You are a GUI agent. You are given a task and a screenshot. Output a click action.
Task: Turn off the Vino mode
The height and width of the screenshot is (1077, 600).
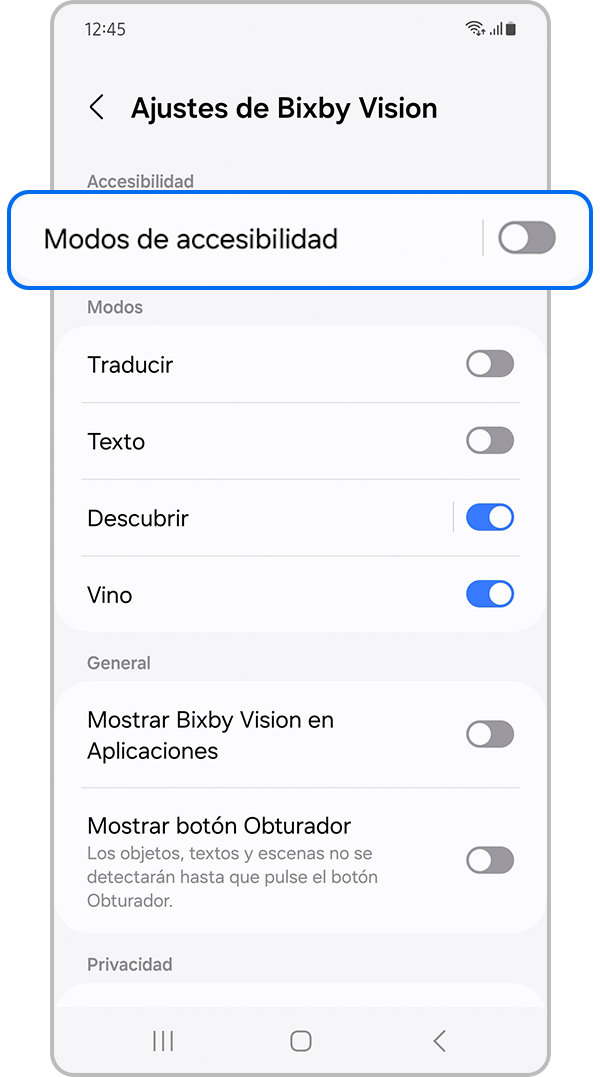(x=490, y=595)
